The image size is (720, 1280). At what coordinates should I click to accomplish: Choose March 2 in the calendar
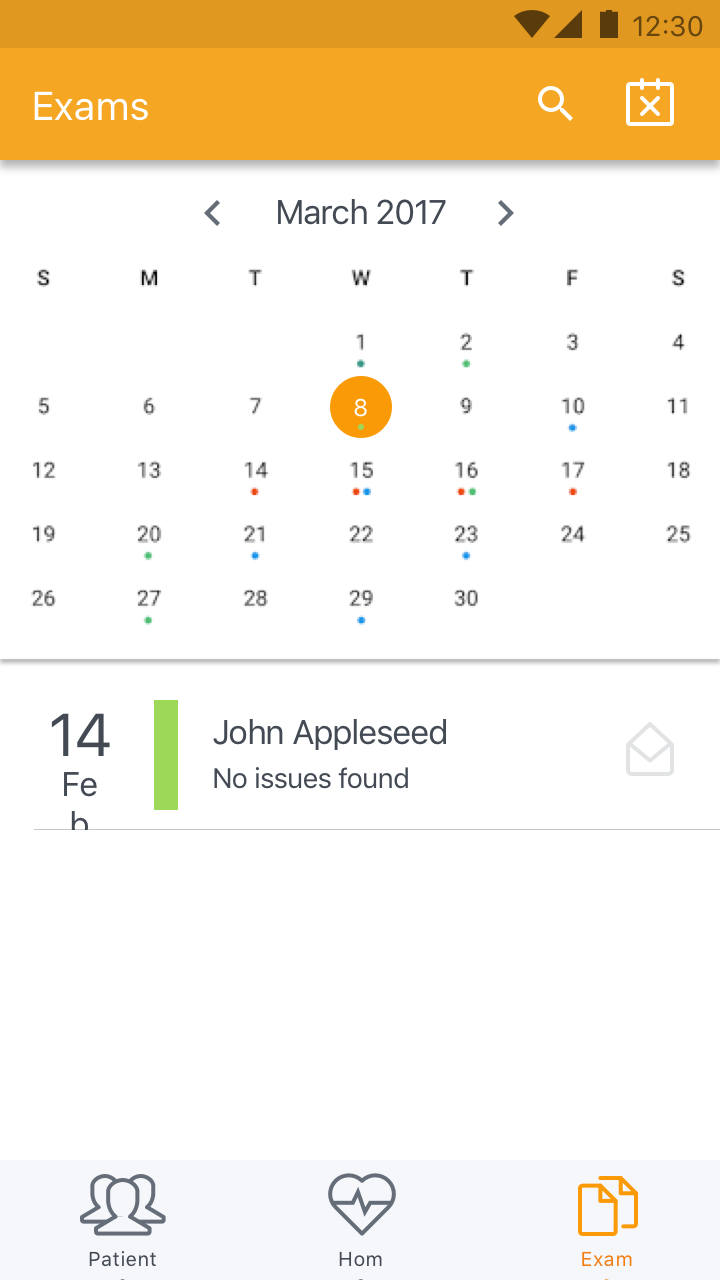pyautogui.click(x=466, y=343)
